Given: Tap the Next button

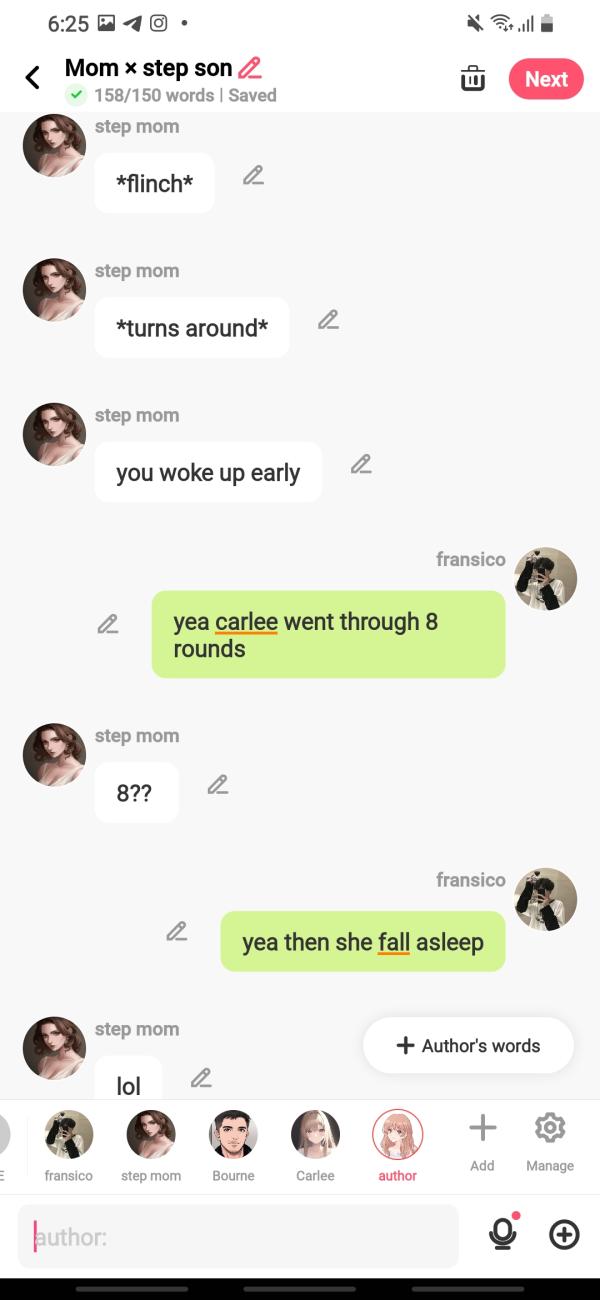Looking at the screenshot, I should pyautogui.click(x=546, y=79).
